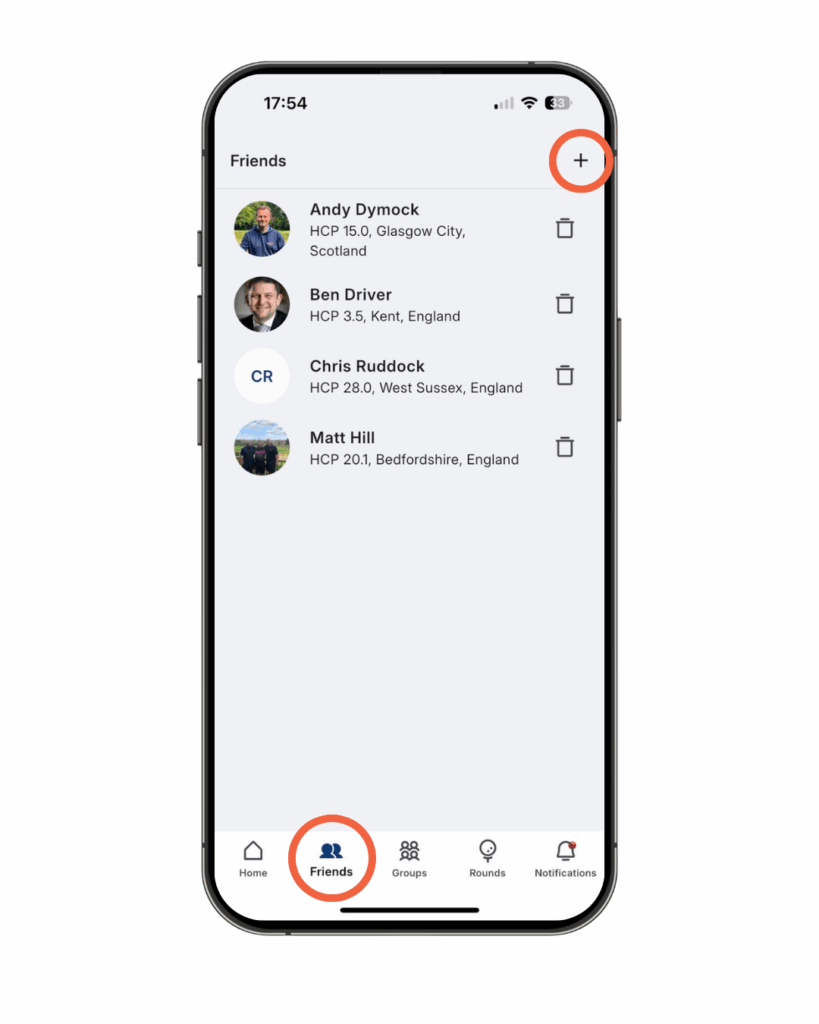This screenshot has height=1024, width=819.
Task: Remove Matt Hill from friends
Action: pyautogui.click(x=565, y=447)
